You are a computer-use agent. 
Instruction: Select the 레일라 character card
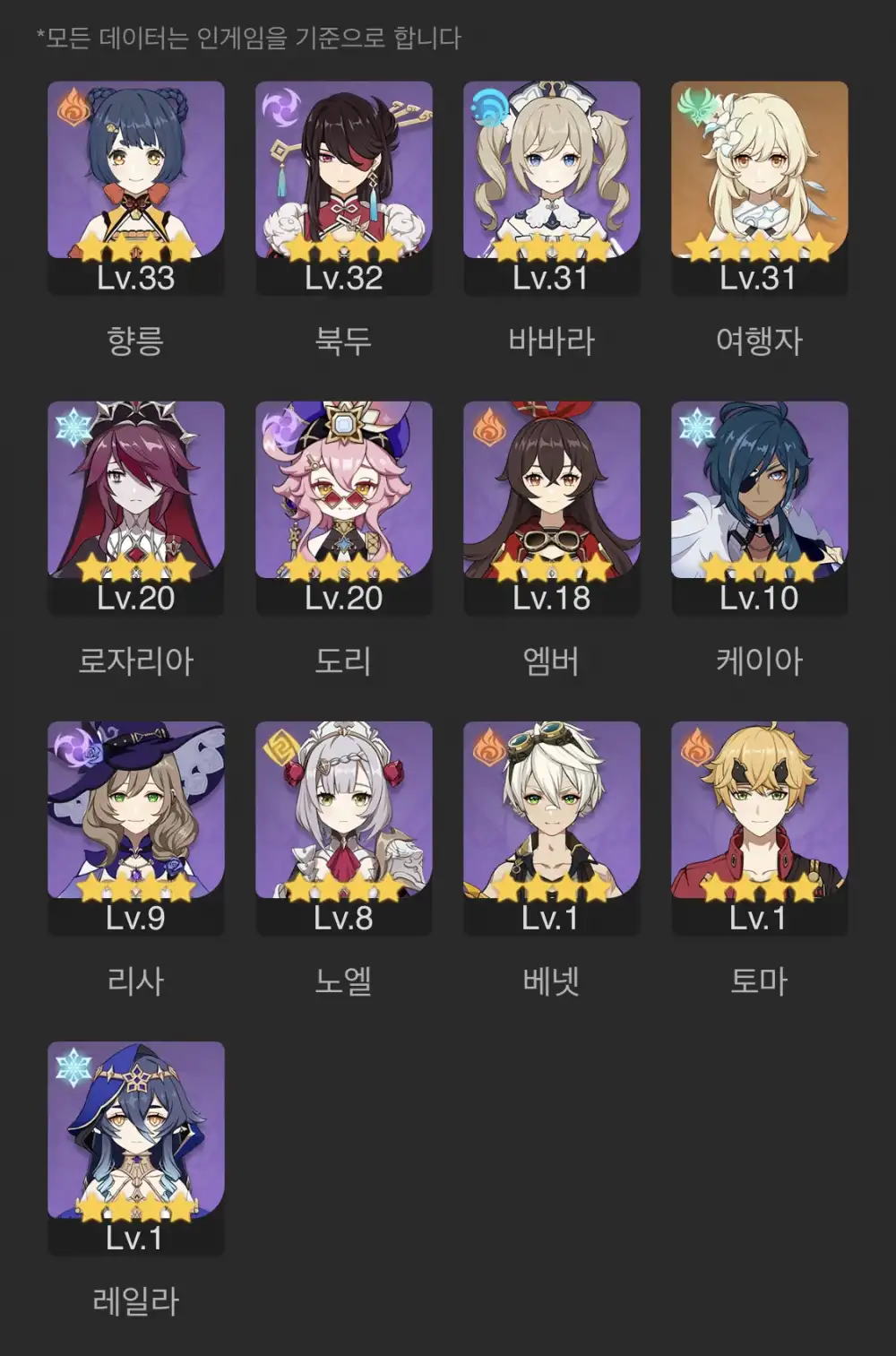coord(136,1146)
